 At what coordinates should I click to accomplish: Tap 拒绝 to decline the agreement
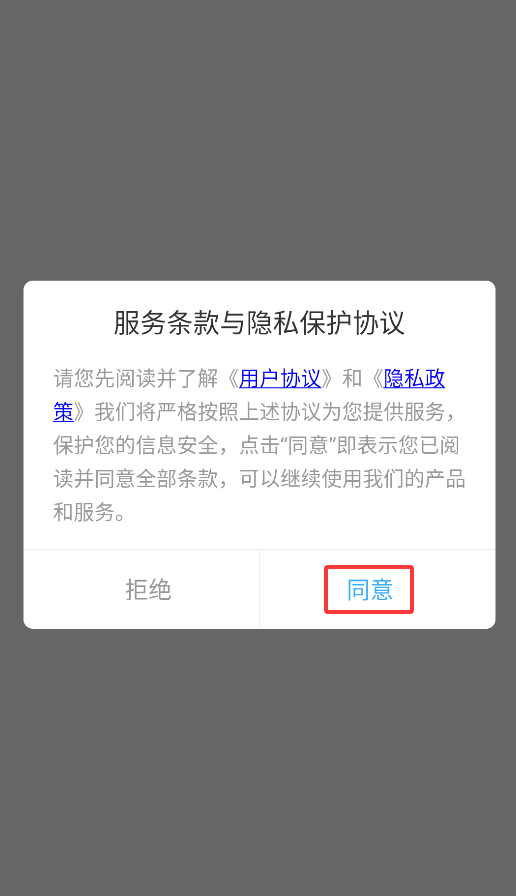(x=148, y=590)
